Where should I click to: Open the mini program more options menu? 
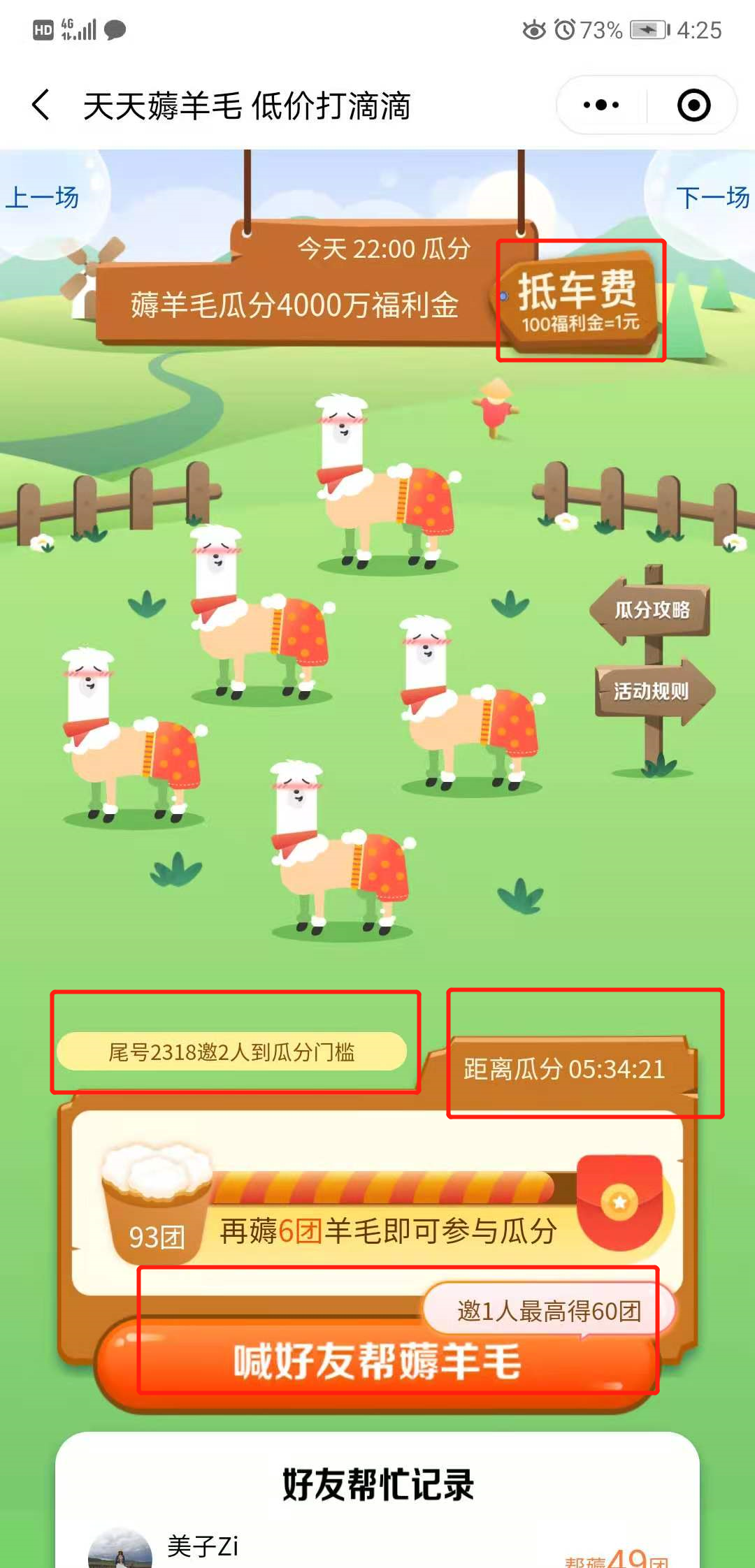point(601,106)
